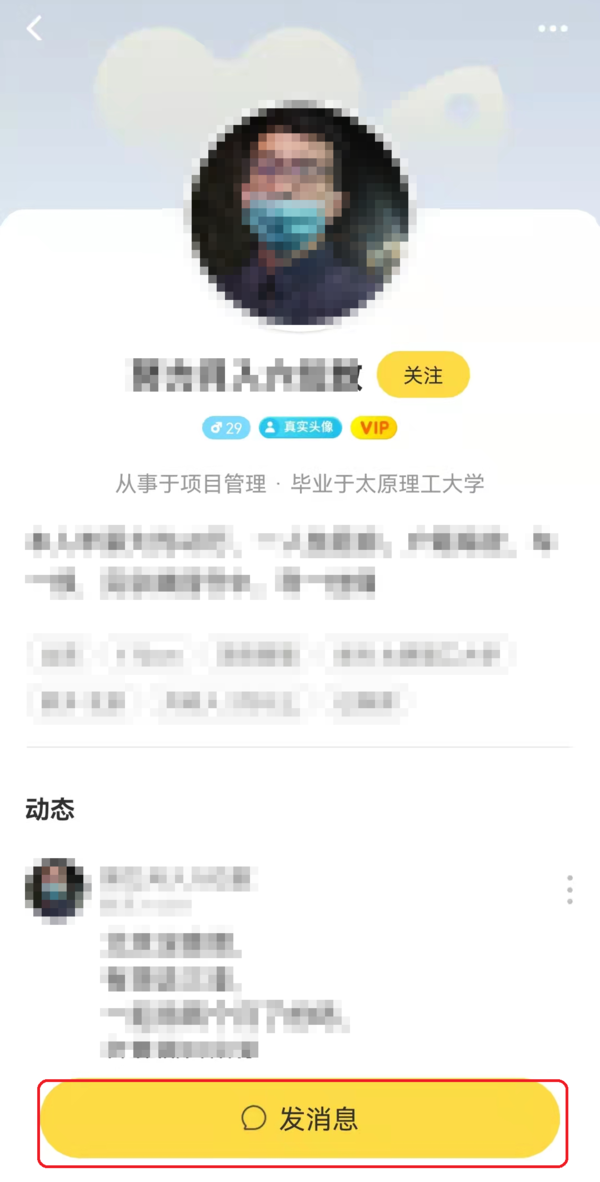
Task: Follow this user with the 关注 button
Action: pyautogui.click(x=423, y=375)
